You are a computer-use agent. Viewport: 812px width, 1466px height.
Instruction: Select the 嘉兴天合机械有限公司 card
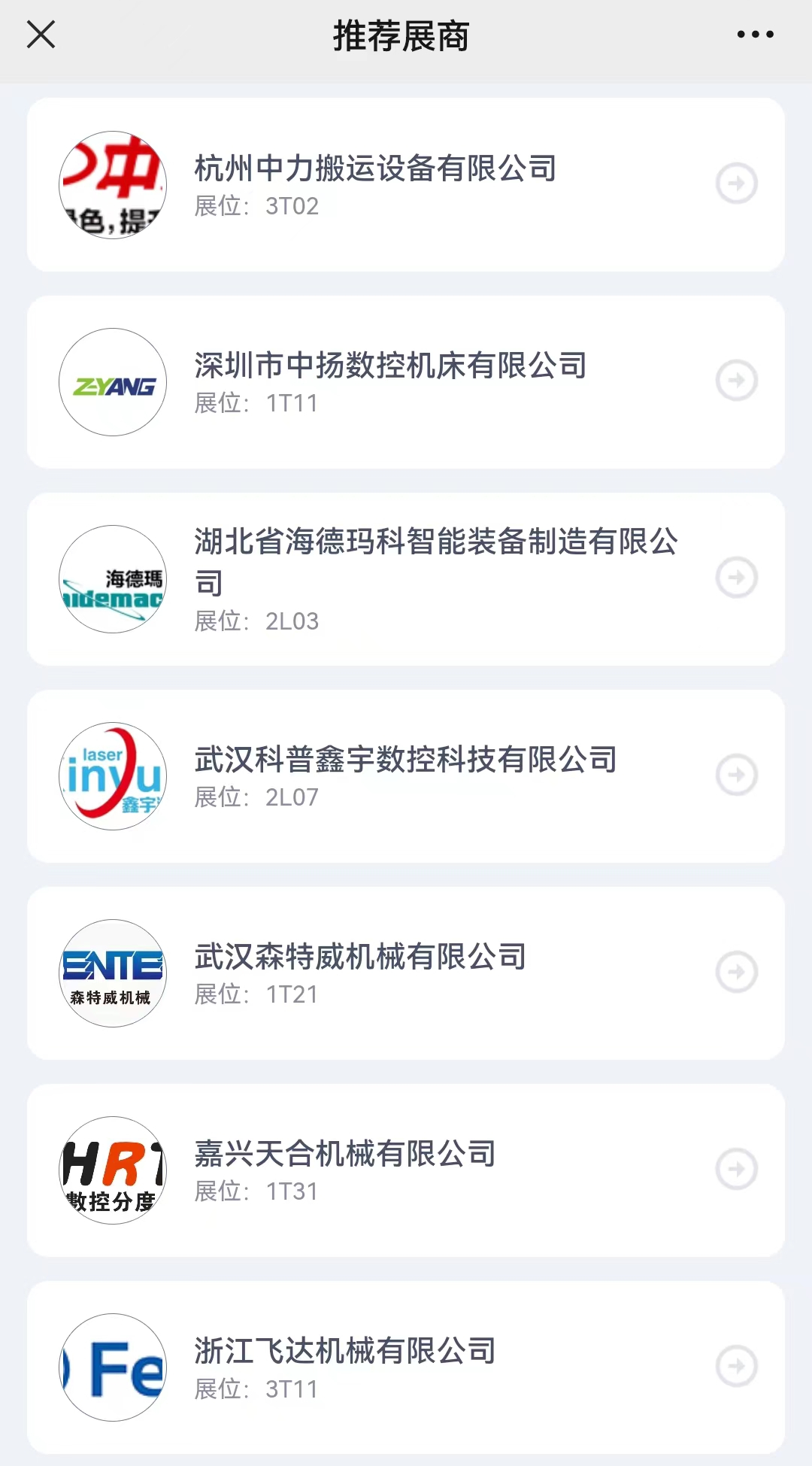click(x=406, y=1170)
